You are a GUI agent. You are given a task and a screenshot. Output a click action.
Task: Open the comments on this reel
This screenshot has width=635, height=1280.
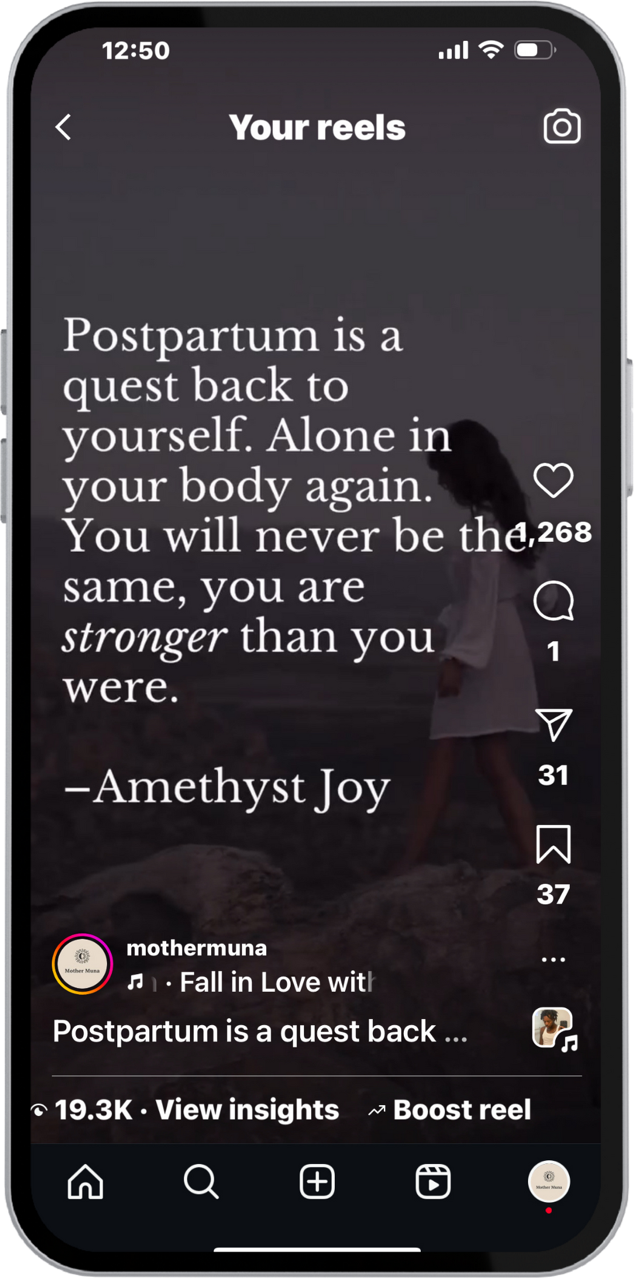click(x=553, y=603)
